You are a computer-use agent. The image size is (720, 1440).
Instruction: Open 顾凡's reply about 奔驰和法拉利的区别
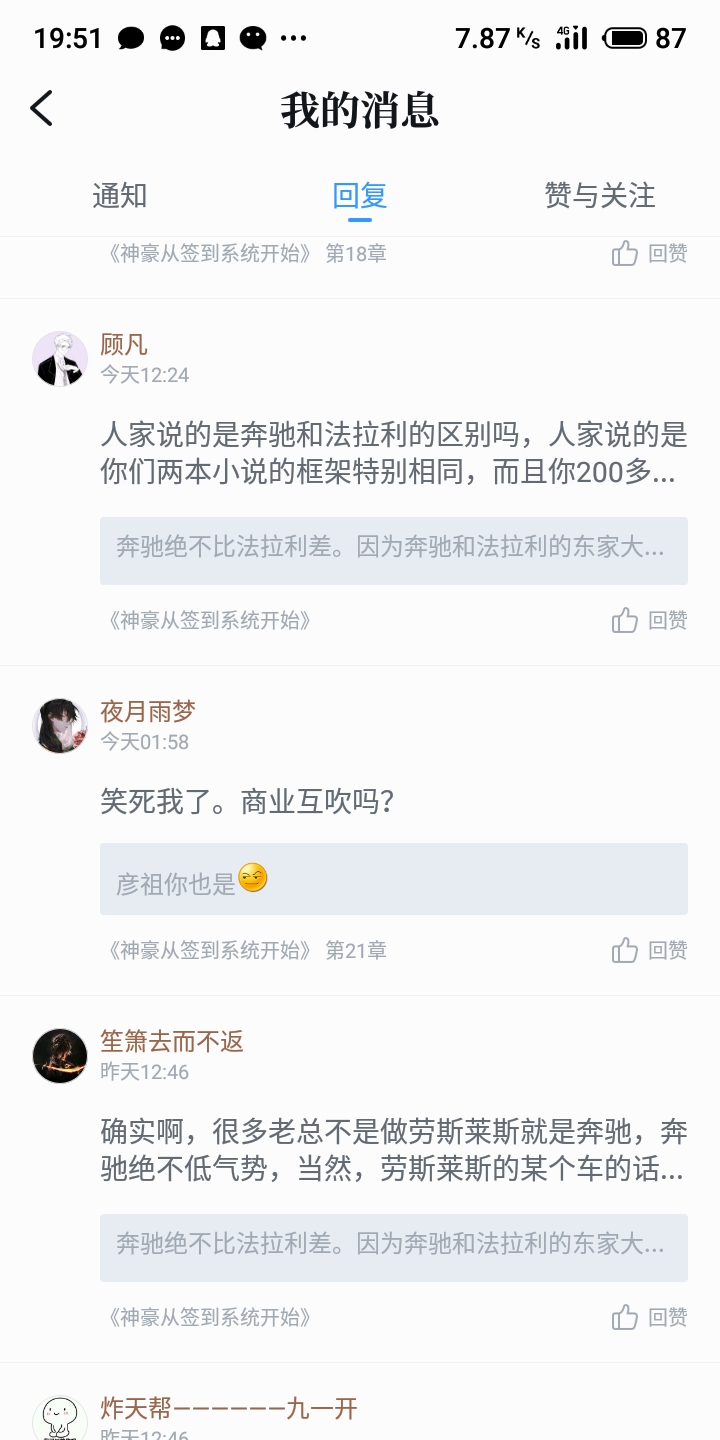point(394,453)
